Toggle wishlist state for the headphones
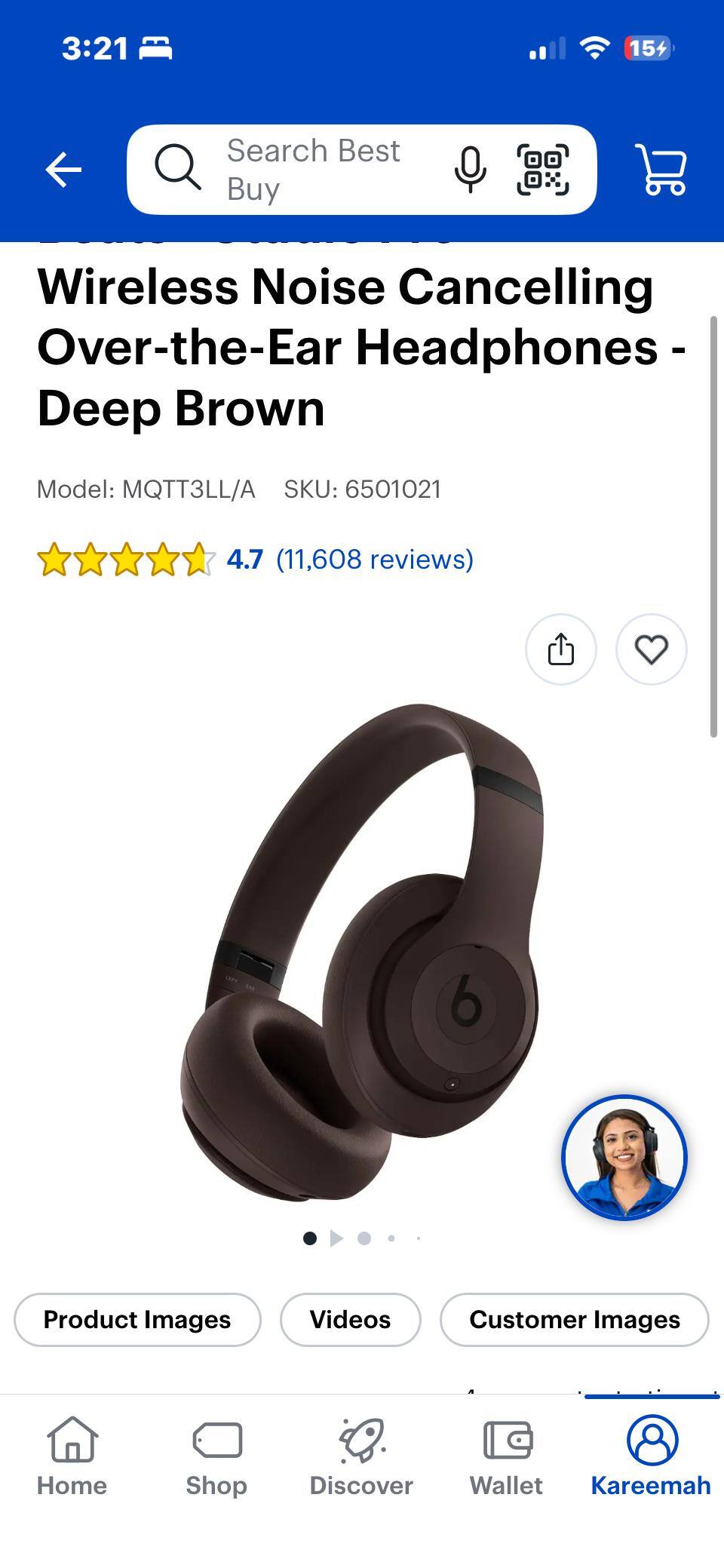The image size is (724, 1568). coord(651,649)
